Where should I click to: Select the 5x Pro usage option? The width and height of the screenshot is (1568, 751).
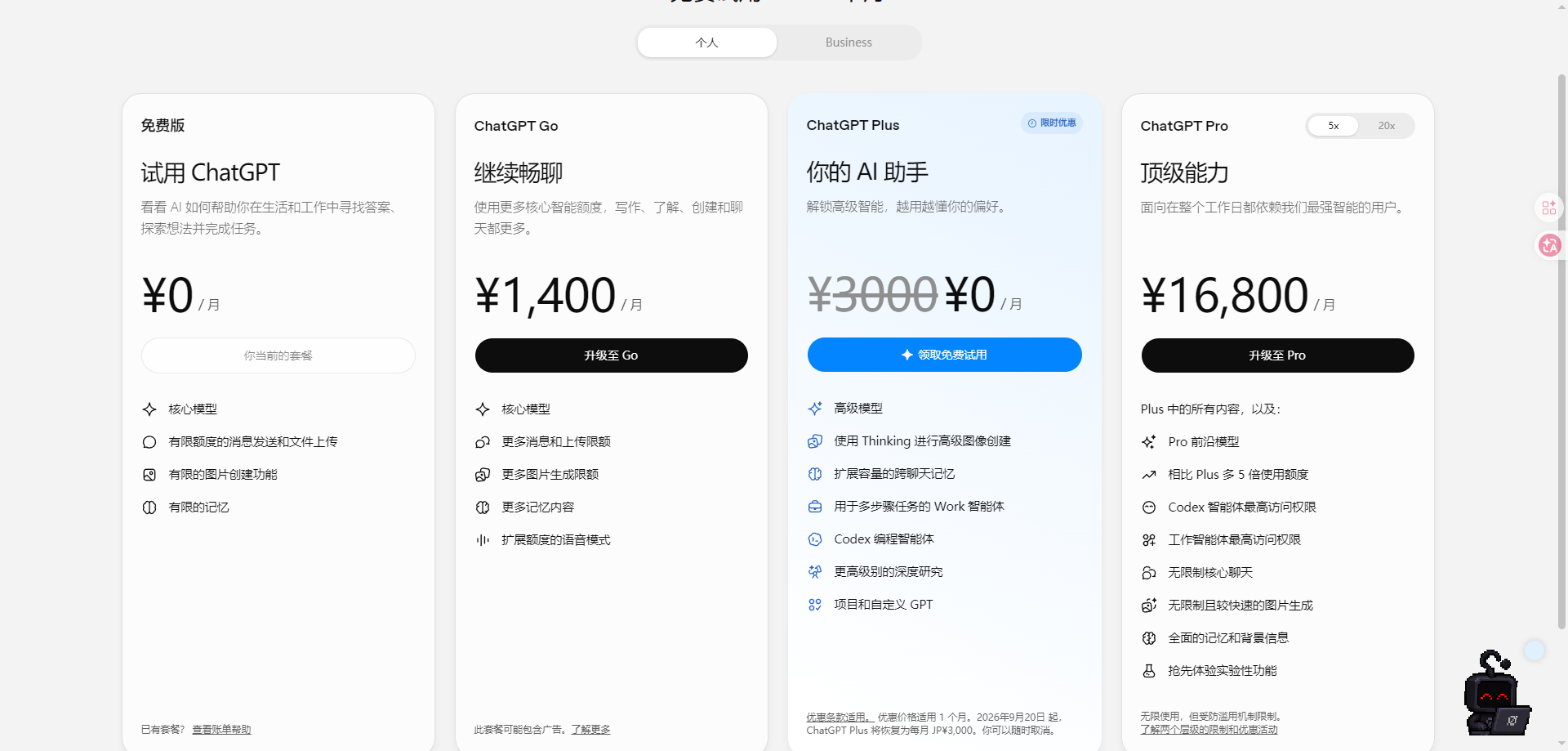point(1333,126)
